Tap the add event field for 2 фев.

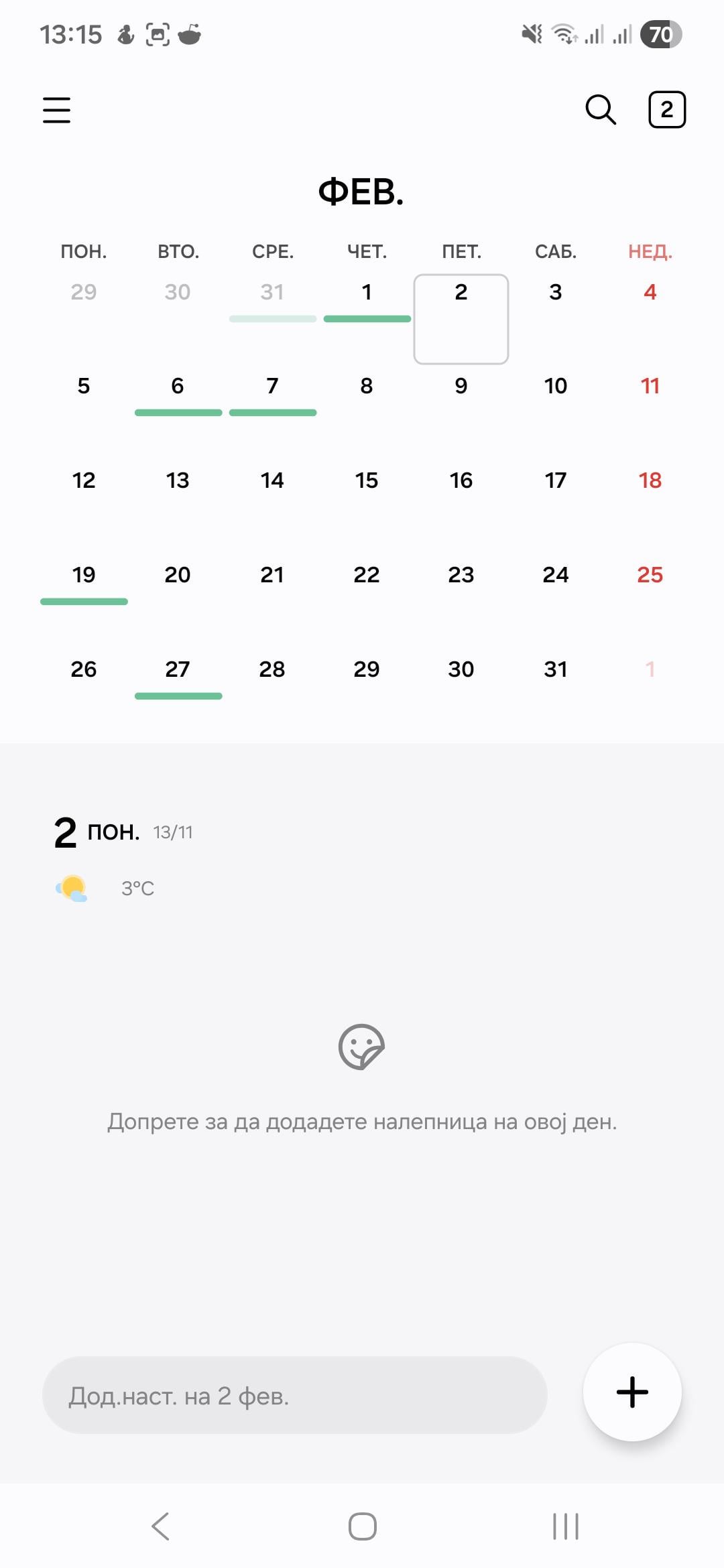(x=295, y=1395)
